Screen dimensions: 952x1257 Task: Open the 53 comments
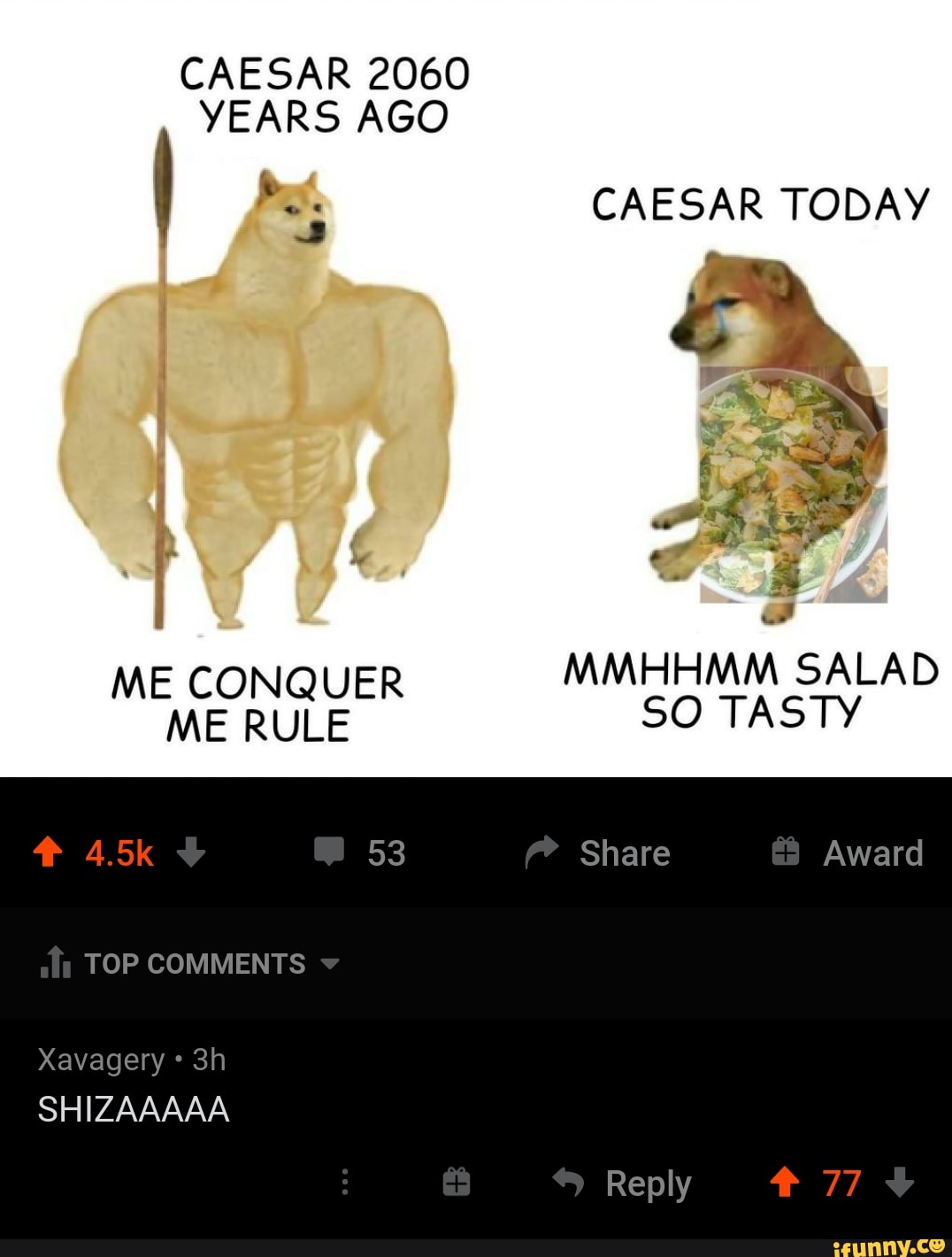(x=360, y=852)
